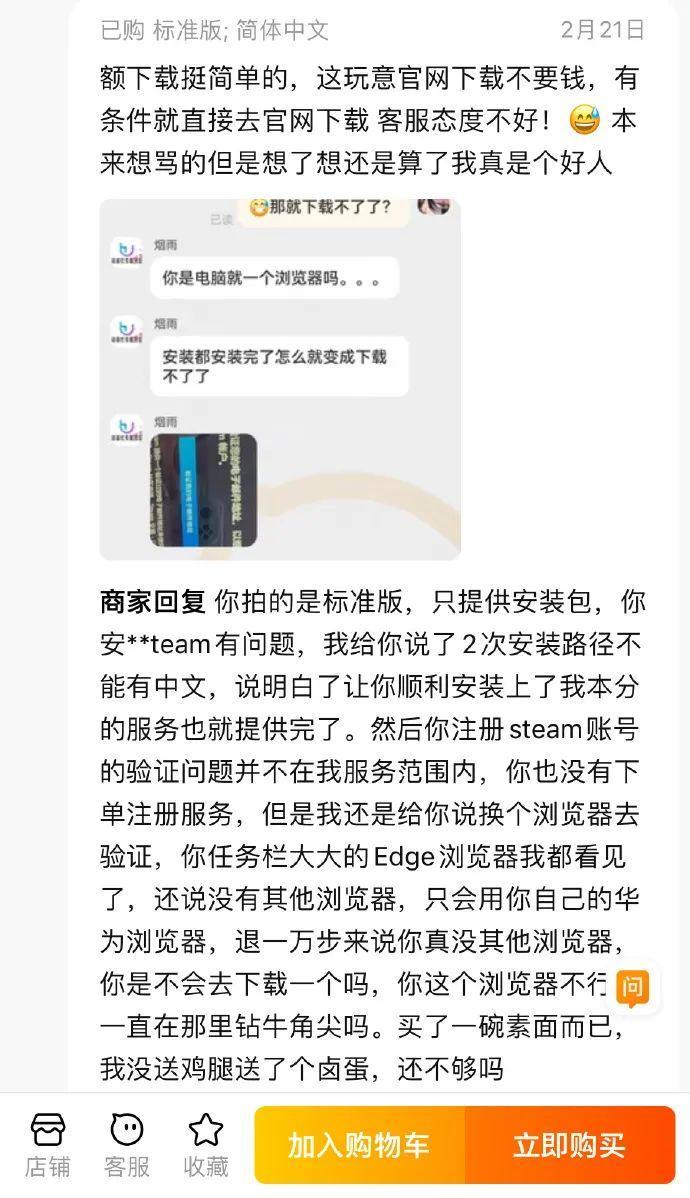
Task: Add the item to 收藏 favorites
Action: (x=206, y=1145)
